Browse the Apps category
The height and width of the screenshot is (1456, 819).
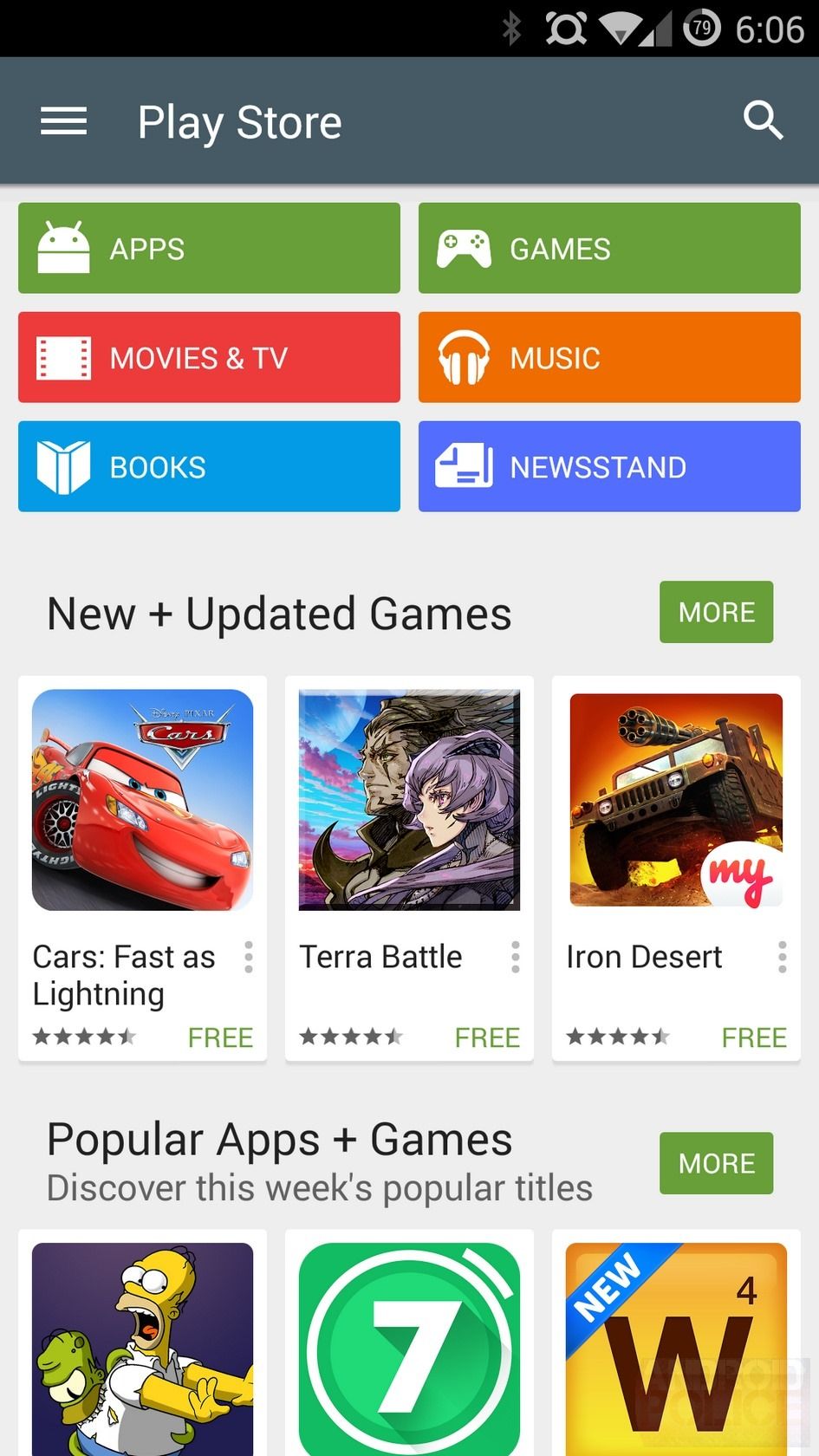pos(209,248)
